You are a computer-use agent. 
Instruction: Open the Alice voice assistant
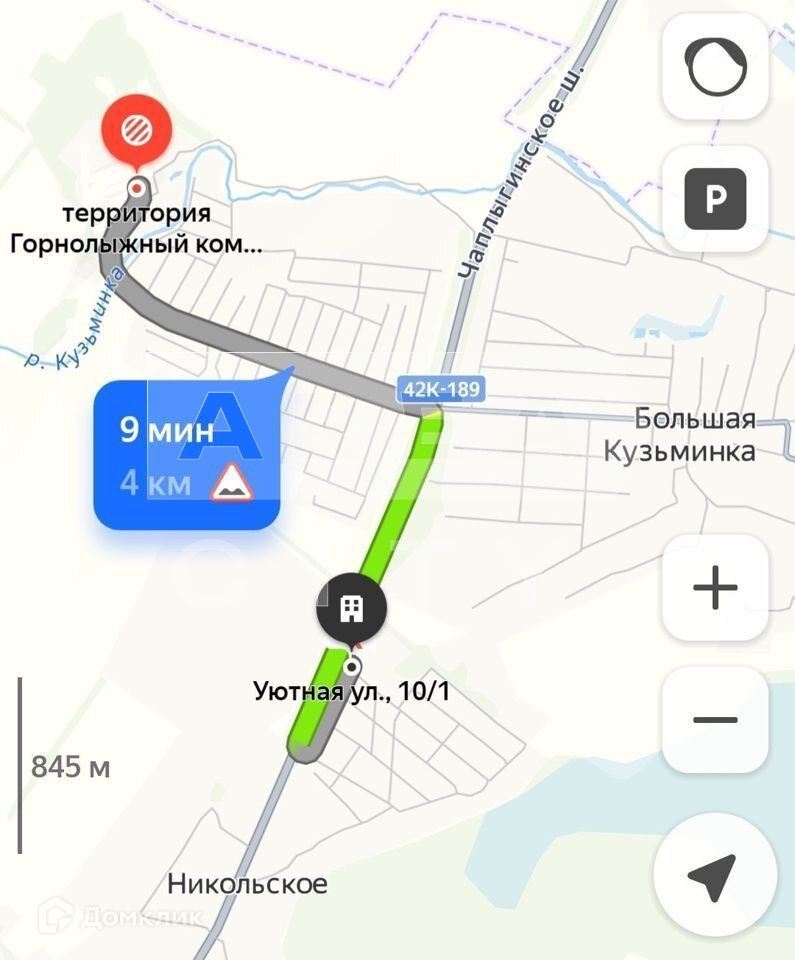click(x=715, y=67)
